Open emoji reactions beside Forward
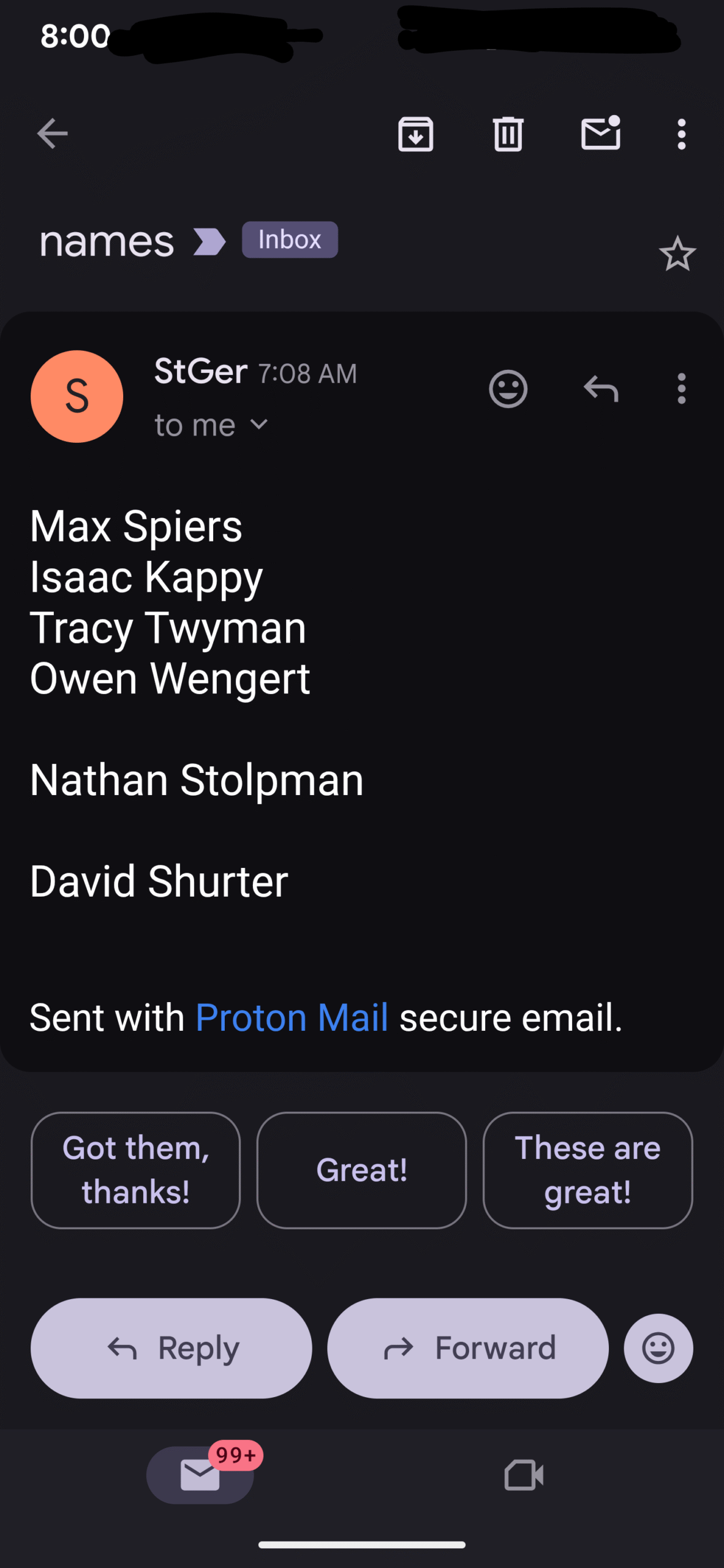Image resolution: width=724 pixels, height=1568 pixels. pyautogui.click(x=658, y=1348)
